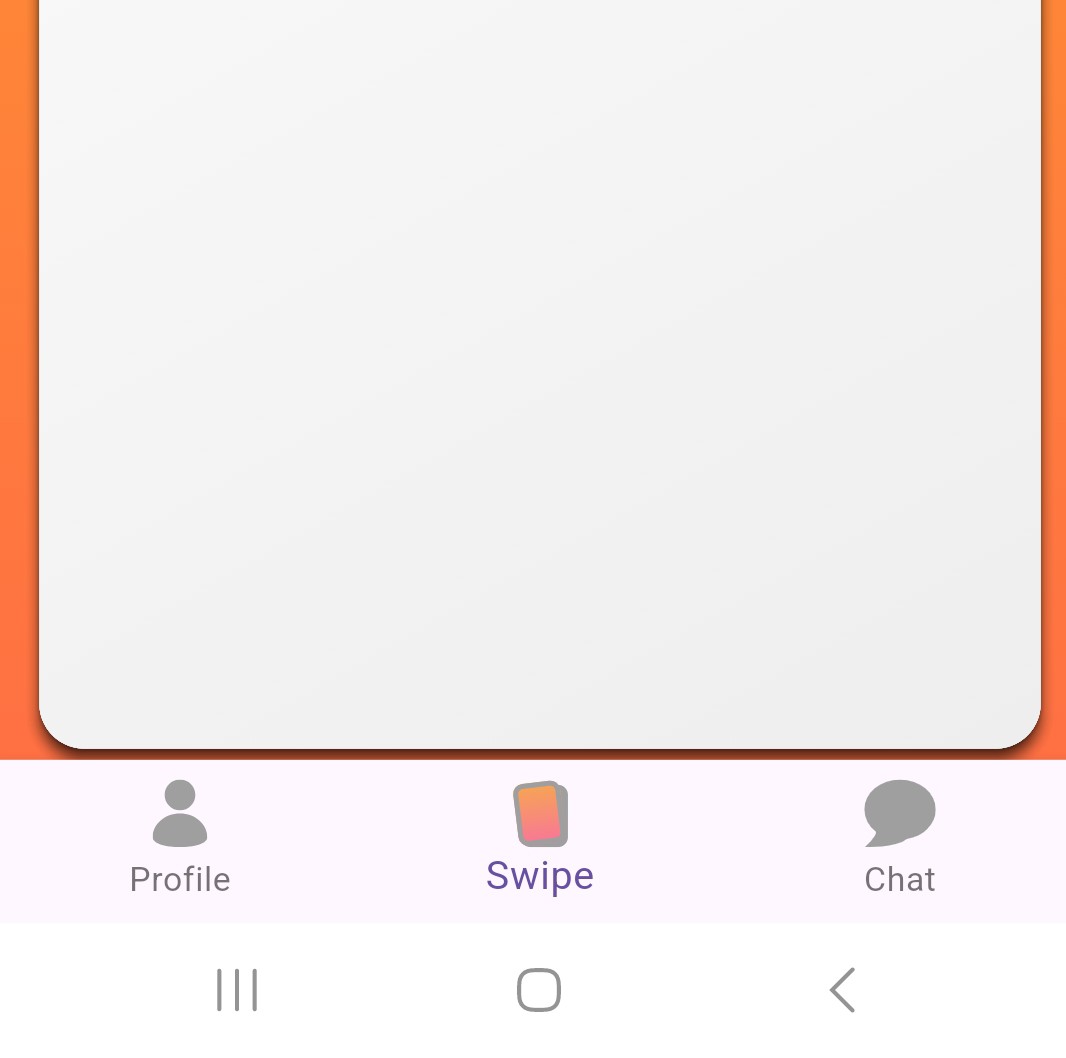Open the recent apps view
Viewport: 1066px width, 1058px height.
237,990
